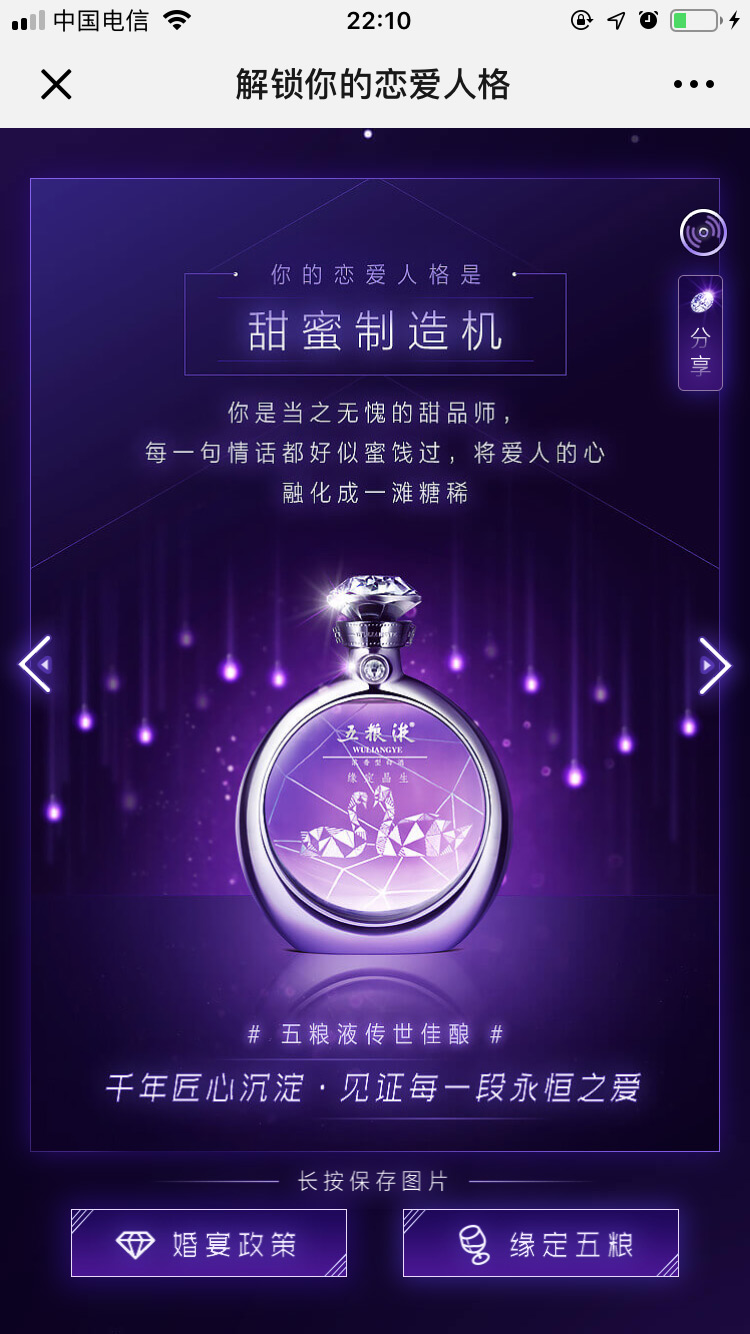750x1334 pixels.
Task: Open the 婚宴政策 button
Action: 209,1243
